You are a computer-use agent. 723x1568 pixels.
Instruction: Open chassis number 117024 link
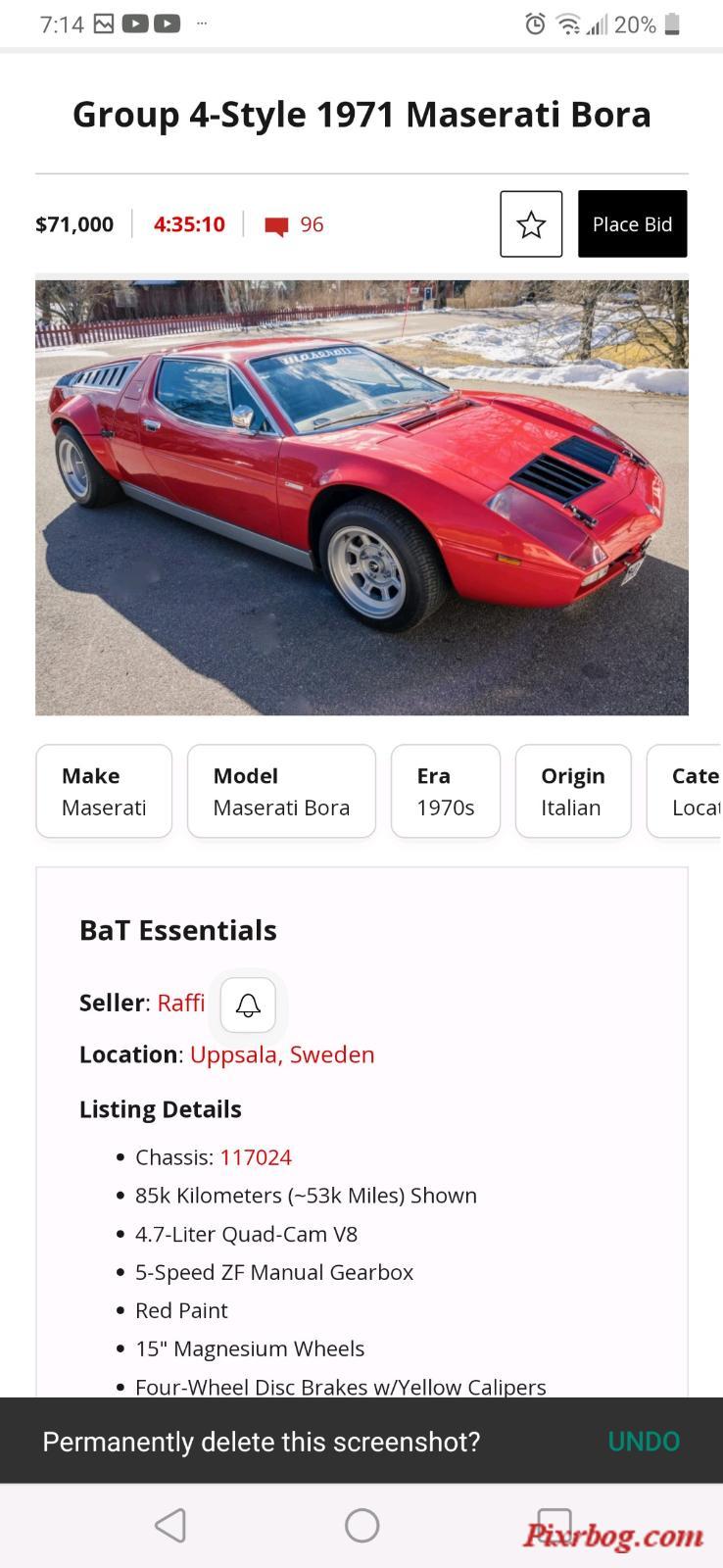(x=256, y=1157)
